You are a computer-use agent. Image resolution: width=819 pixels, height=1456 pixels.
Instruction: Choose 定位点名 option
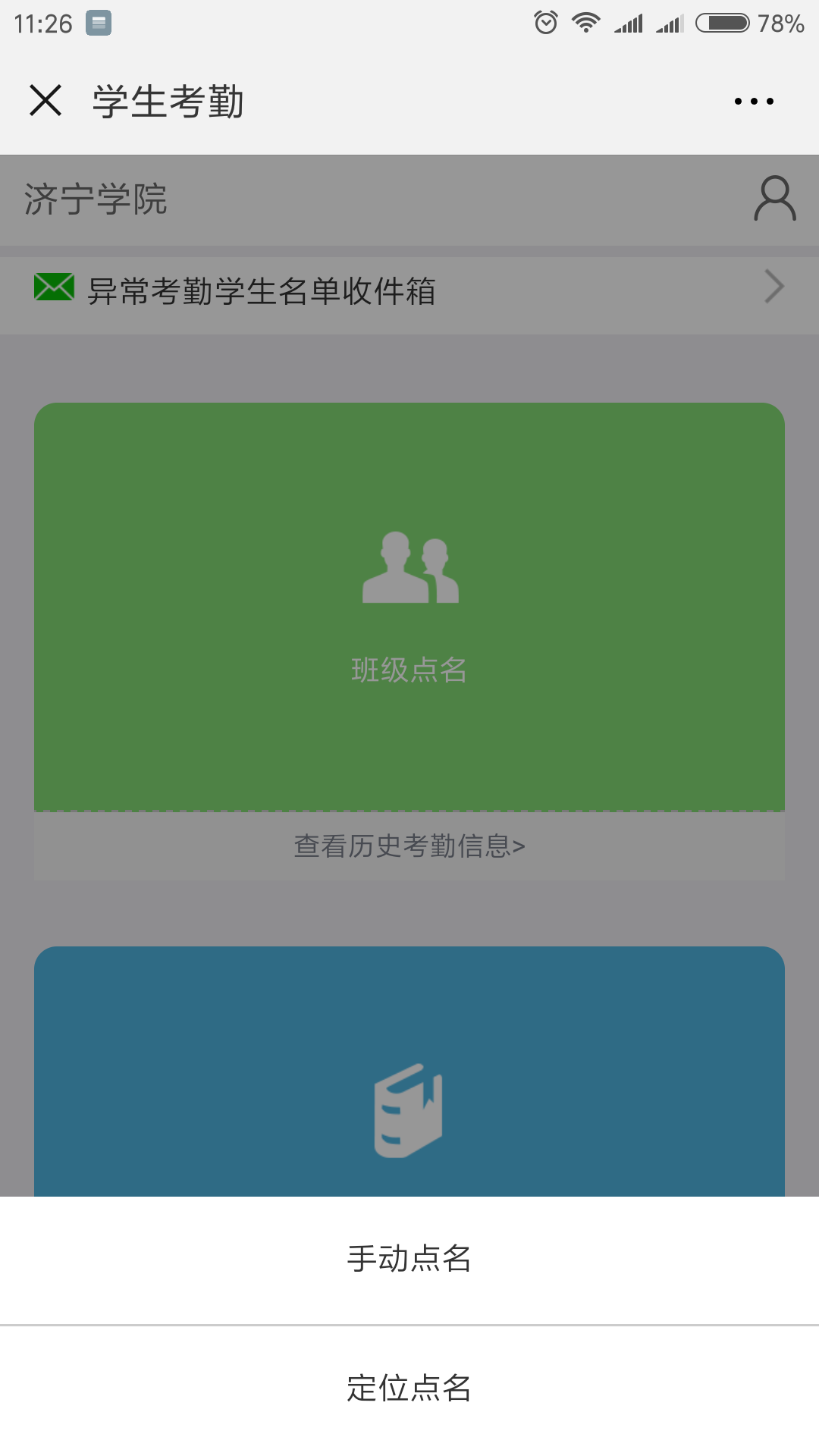[409, 1388]
